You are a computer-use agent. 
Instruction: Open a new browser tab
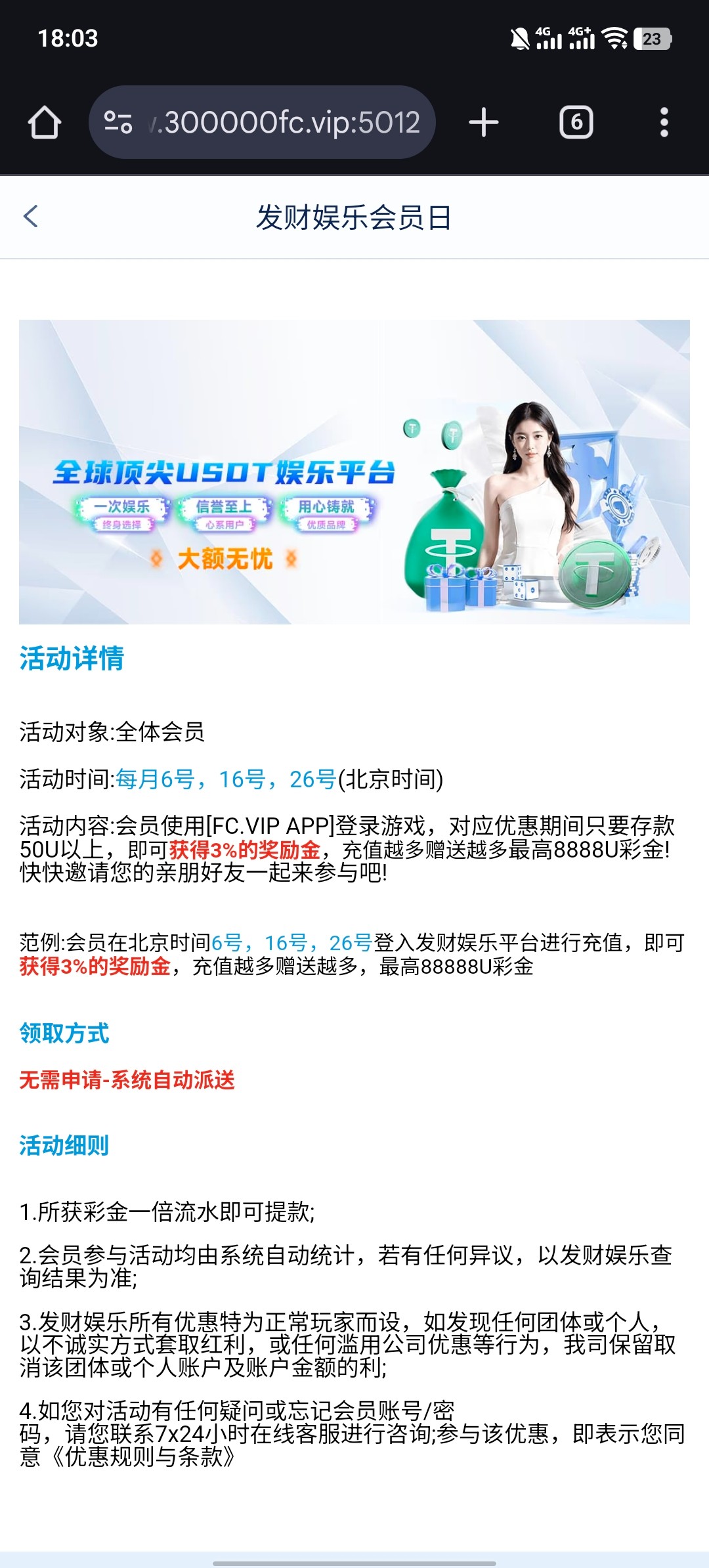pos(484,123)
